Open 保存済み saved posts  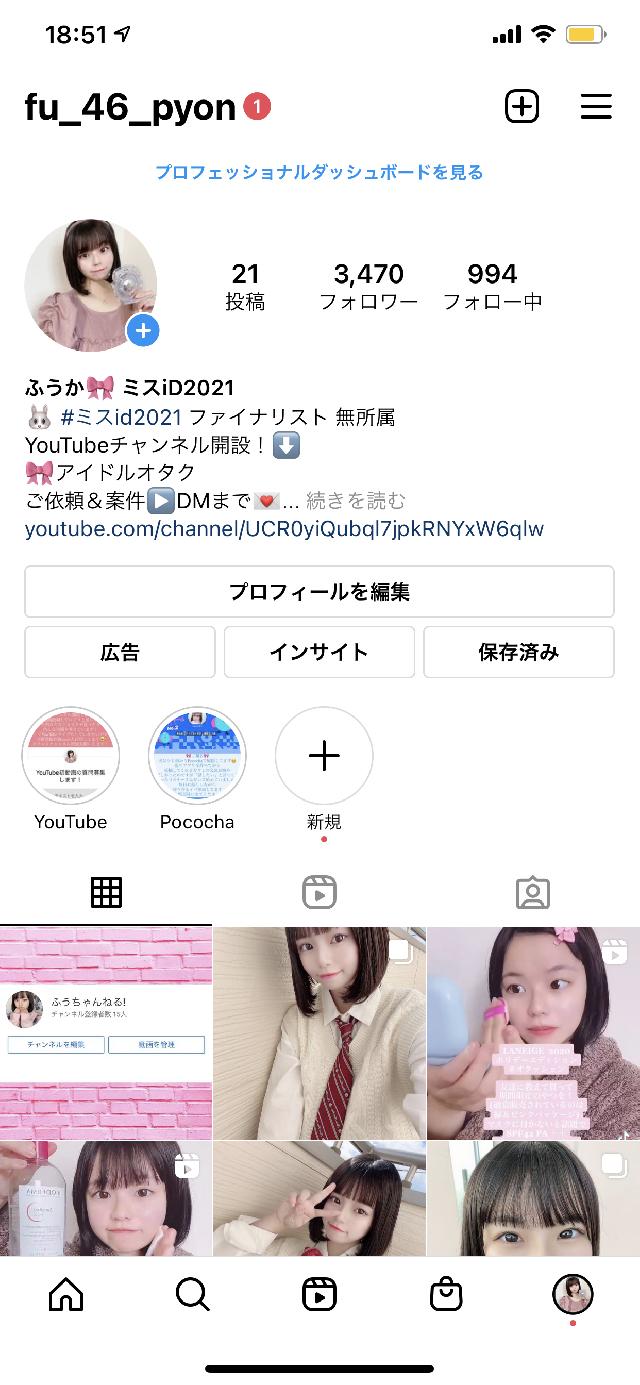click(518, 652)
